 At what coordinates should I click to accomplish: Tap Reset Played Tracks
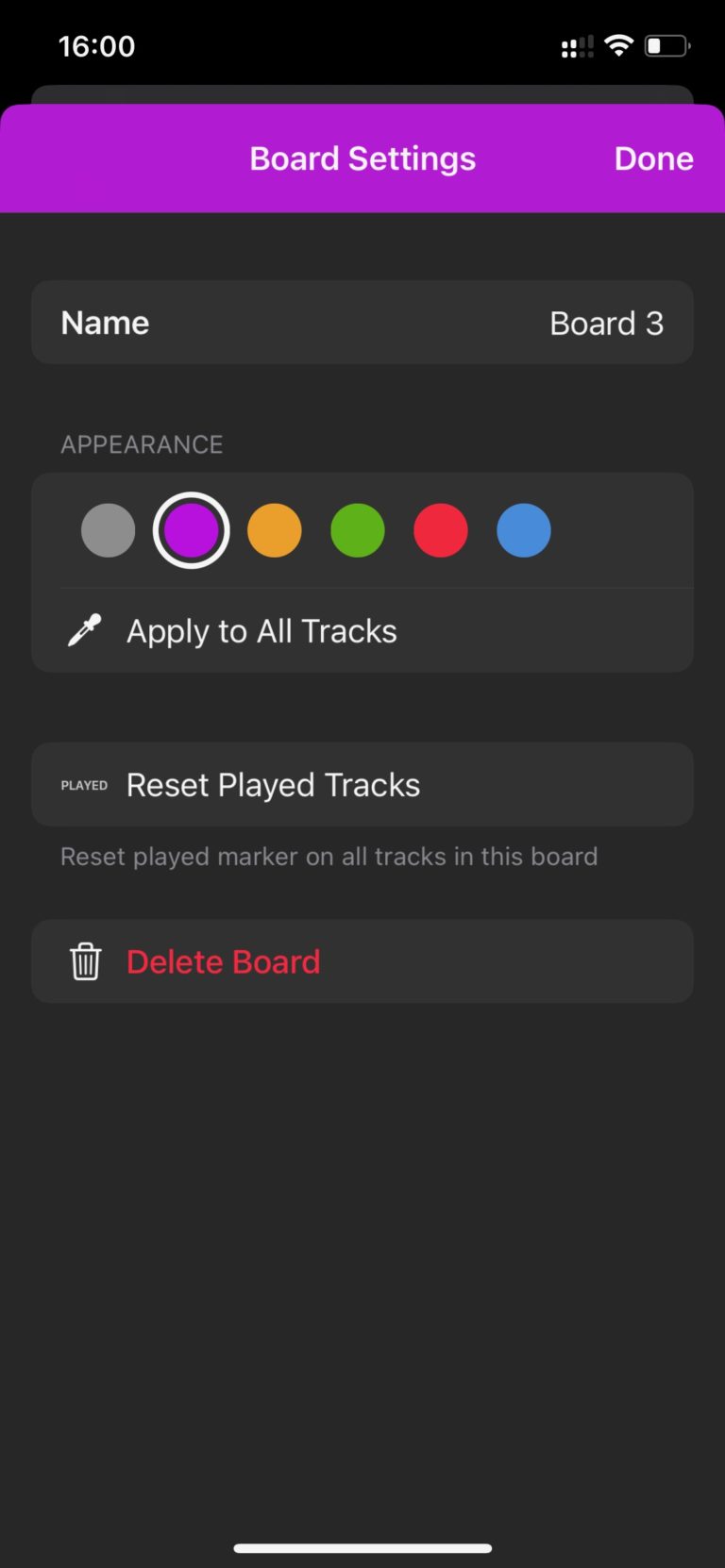click(273, 785)
